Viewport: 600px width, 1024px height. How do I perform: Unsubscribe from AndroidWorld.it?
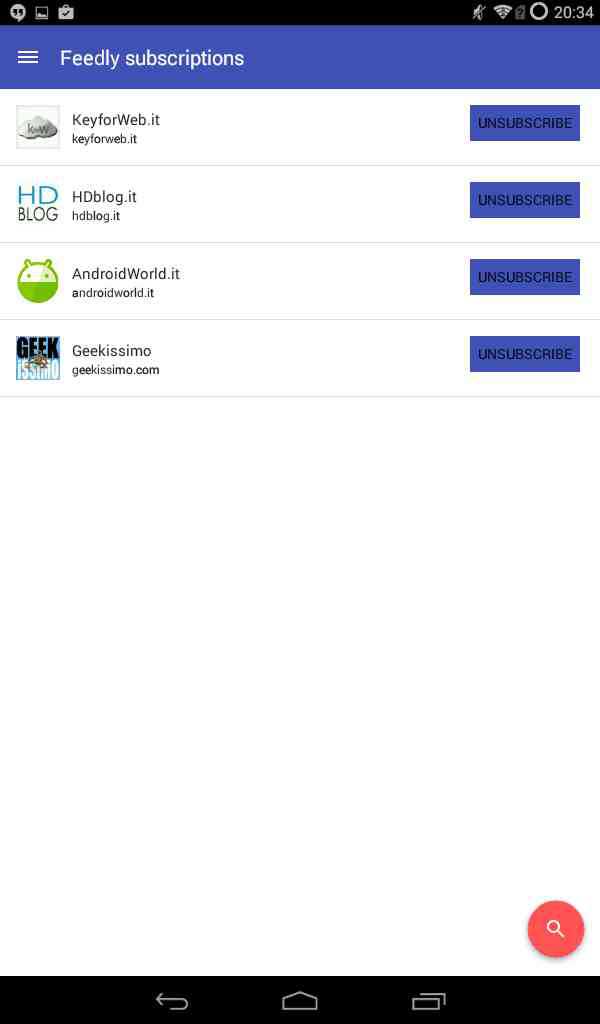coord(524,277)
